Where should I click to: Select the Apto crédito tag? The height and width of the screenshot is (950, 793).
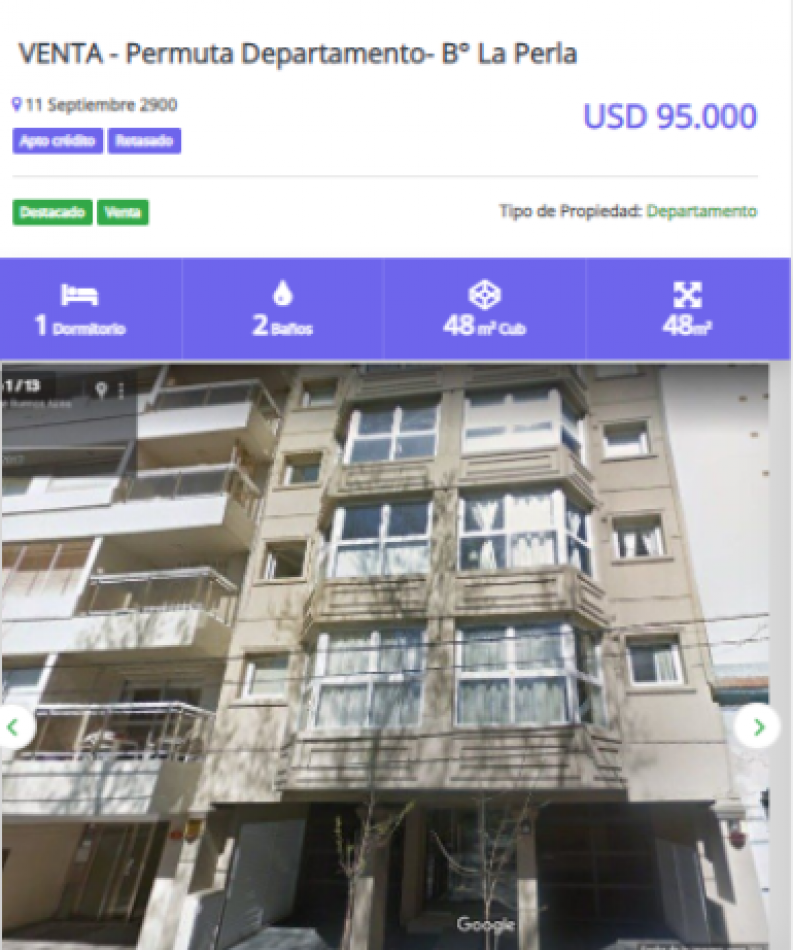(x=58, y=141)
